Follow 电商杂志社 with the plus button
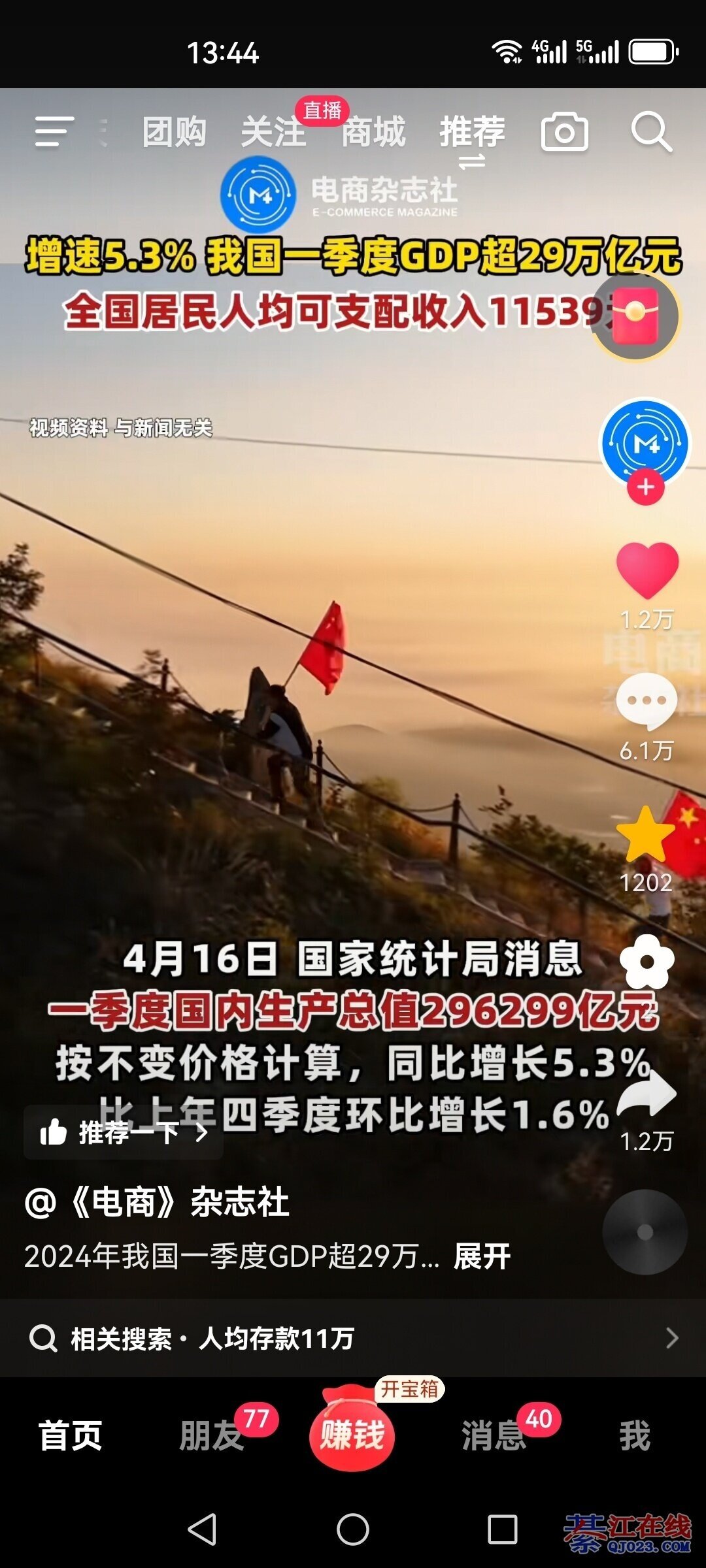Viewport: 706px width, 1568px height. [x=646, y=487]
